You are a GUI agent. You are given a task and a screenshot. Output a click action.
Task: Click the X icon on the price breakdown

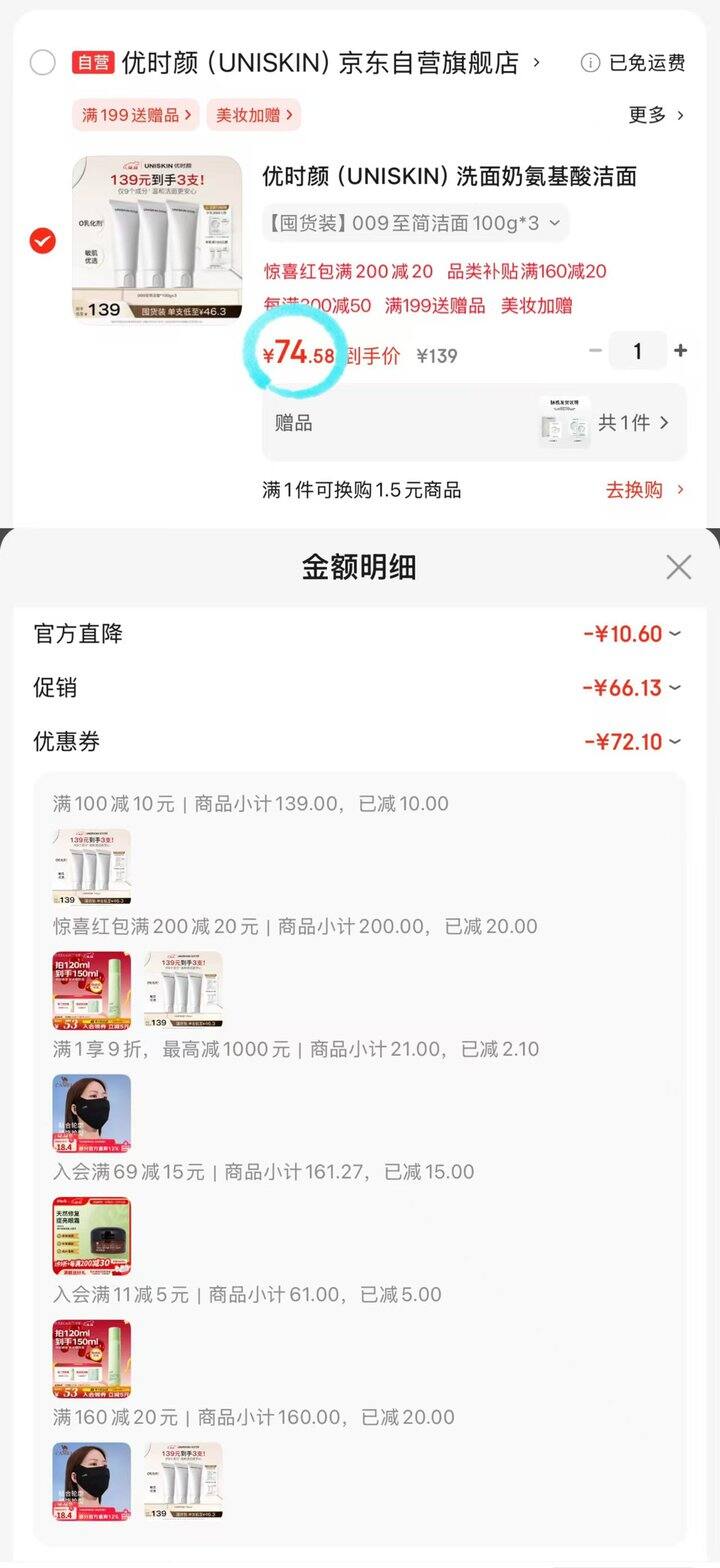pos(678,566)
